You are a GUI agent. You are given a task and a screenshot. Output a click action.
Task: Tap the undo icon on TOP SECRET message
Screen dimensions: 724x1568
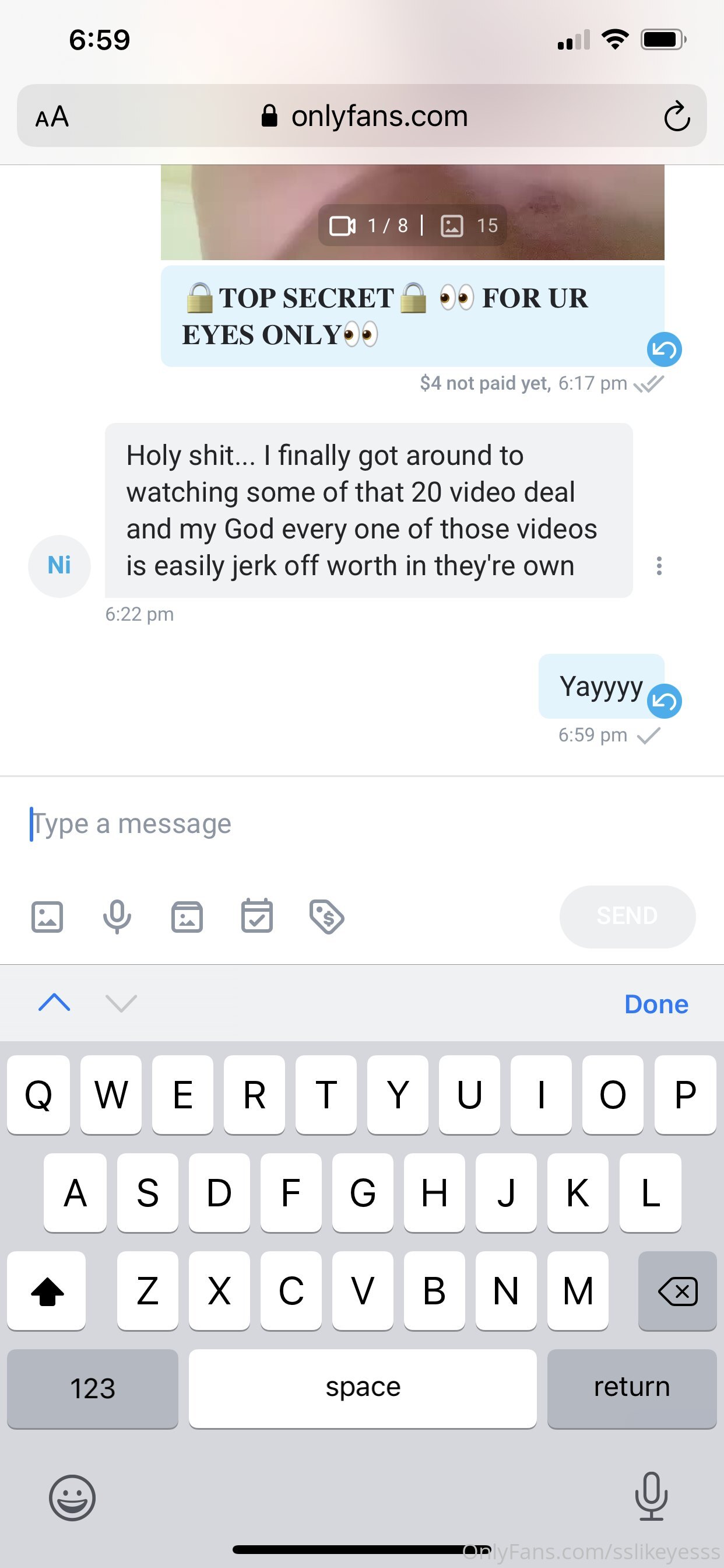(x=665, y=349)
